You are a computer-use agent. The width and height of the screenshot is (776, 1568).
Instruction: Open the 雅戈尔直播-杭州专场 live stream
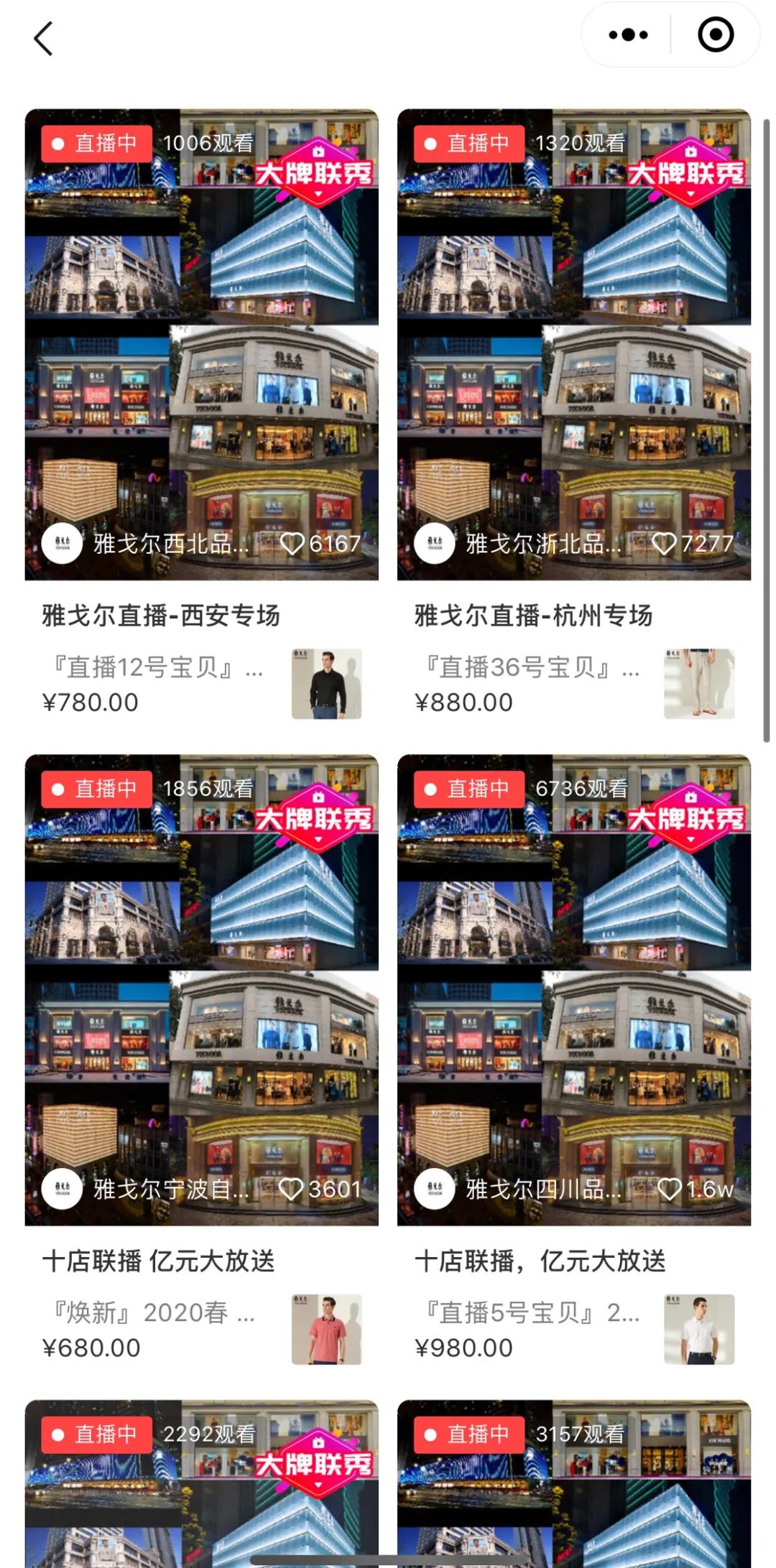tap(573, 345)
